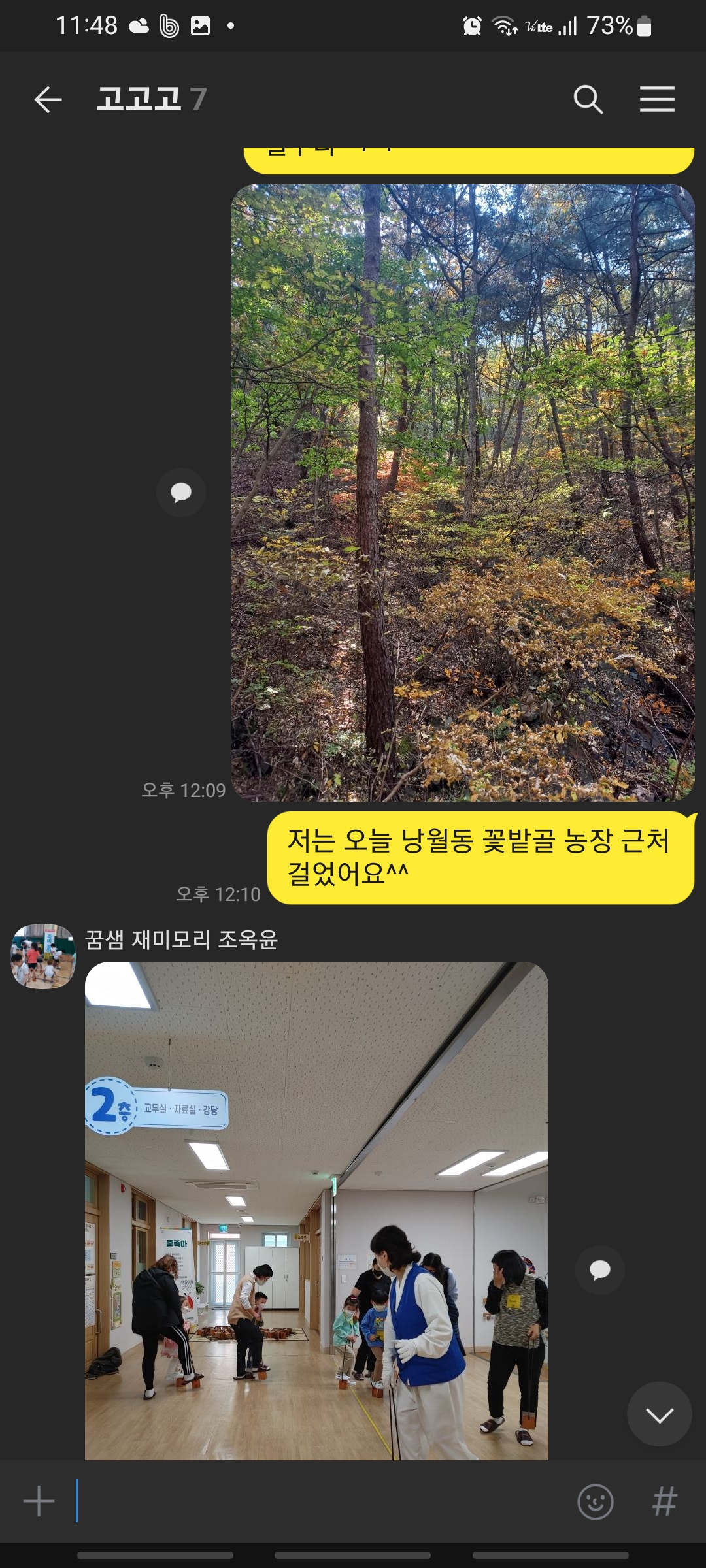Go back from the 고고고 chat room
Viewport: 706px width, 1568px height.
(48, 100)
